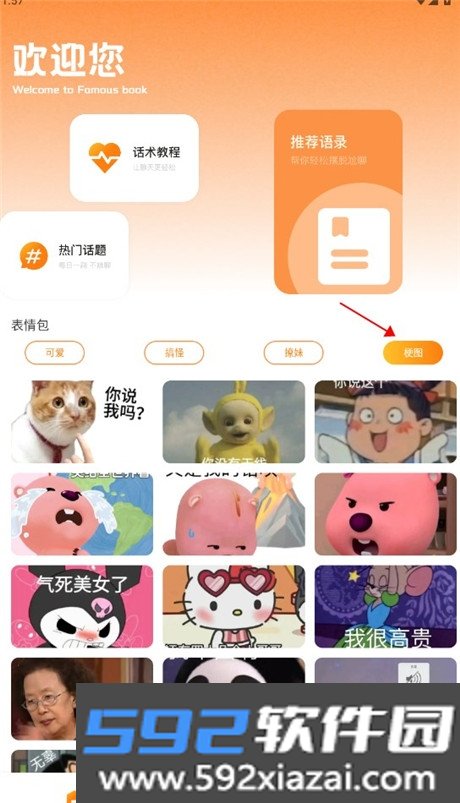Open the Kuromi 气死美女了 sticker
This screenshot has height=803, width=460.
coord(82,606)
